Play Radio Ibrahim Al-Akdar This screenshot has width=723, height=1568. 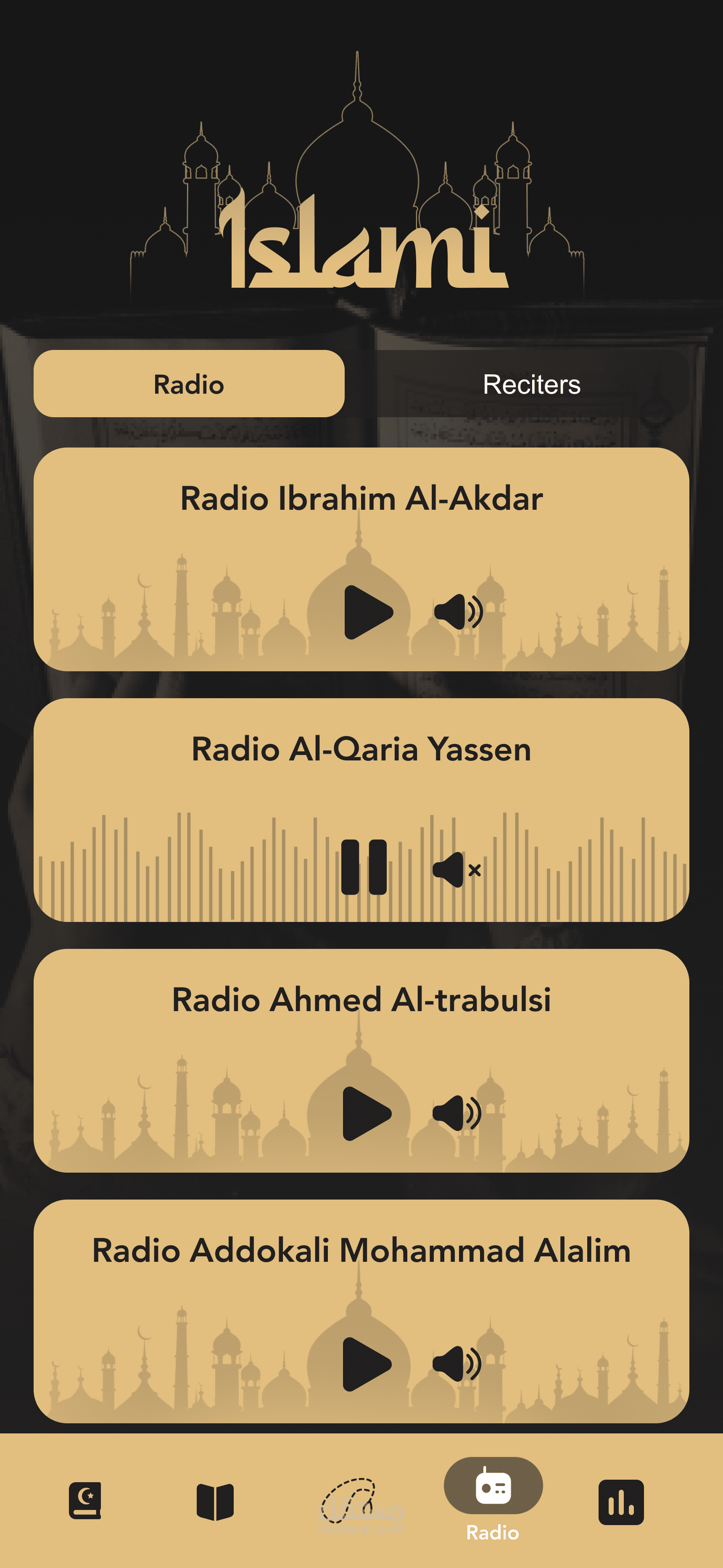tap(367, 612)
